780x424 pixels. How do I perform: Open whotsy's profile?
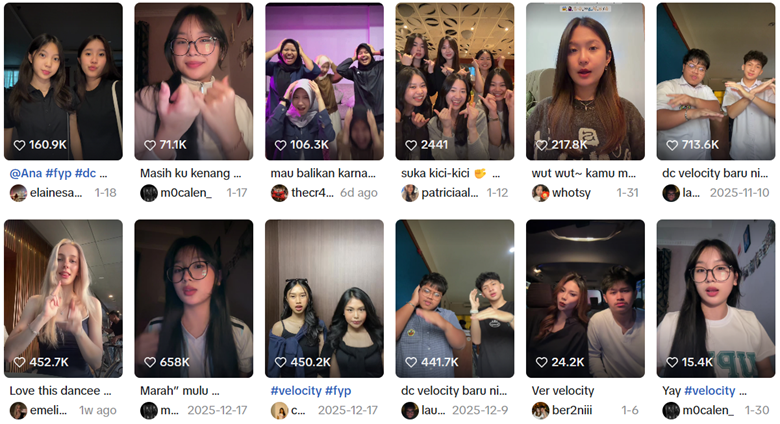572,193
